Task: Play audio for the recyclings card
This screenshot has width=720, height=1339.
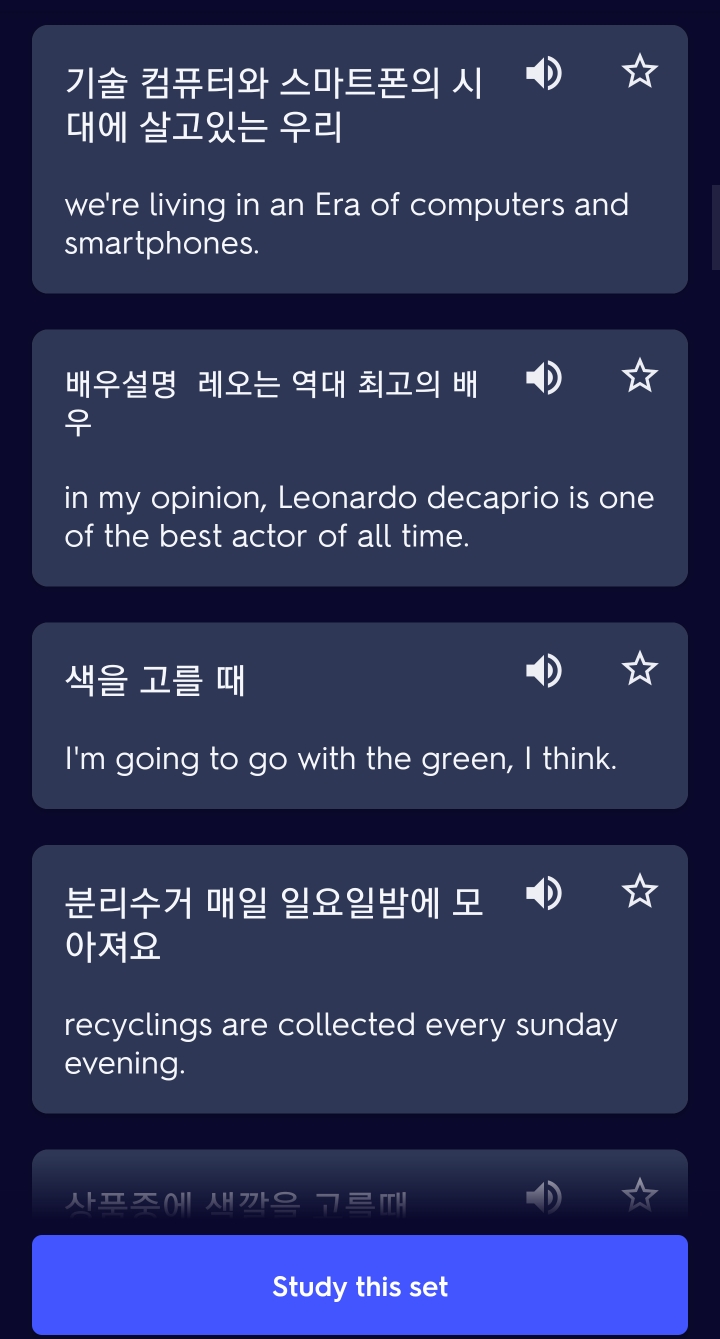Action: pos(544,892)
